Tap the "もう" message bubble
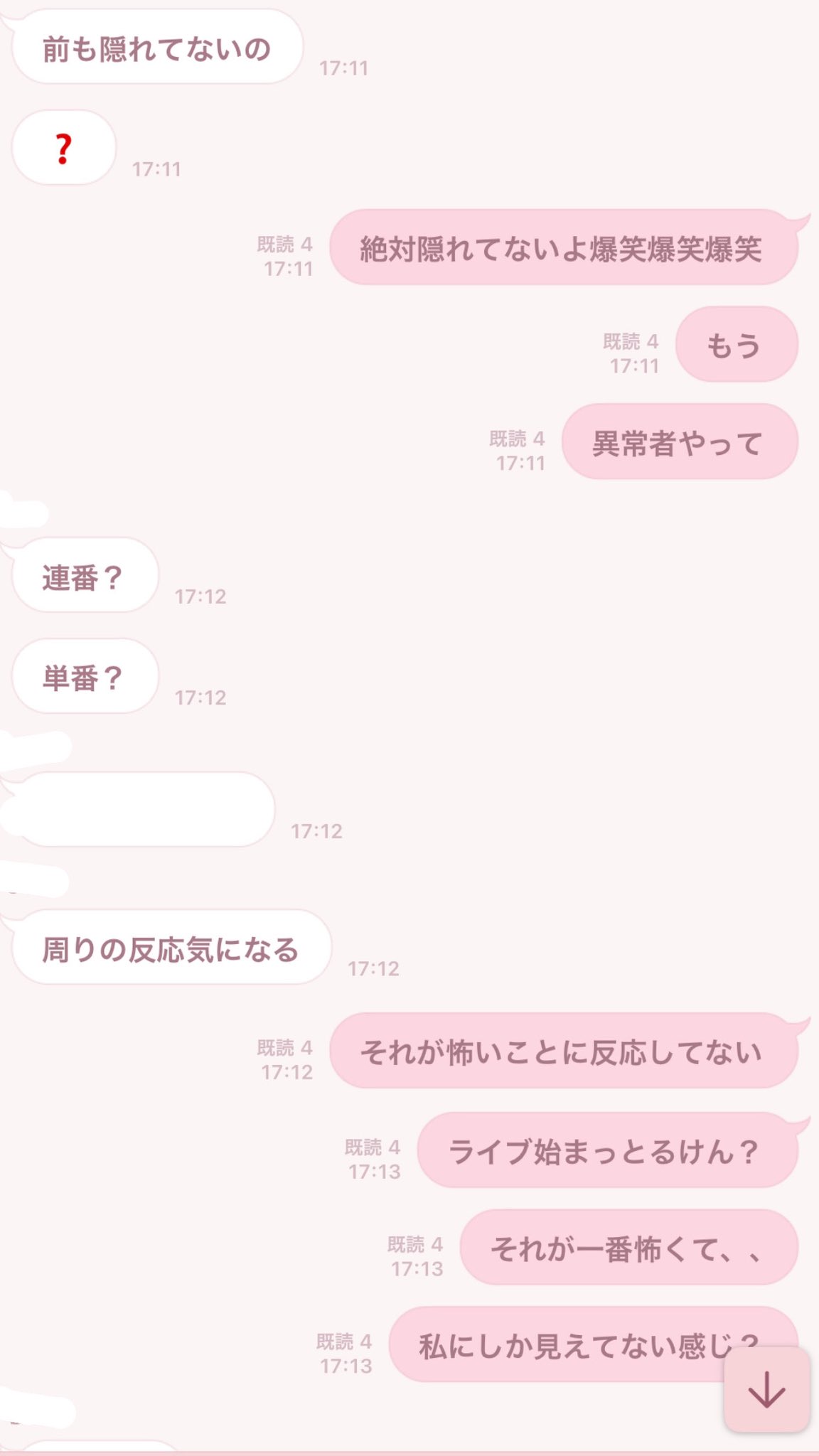Viewport: 819px width, 1456px height. point(735,345)
